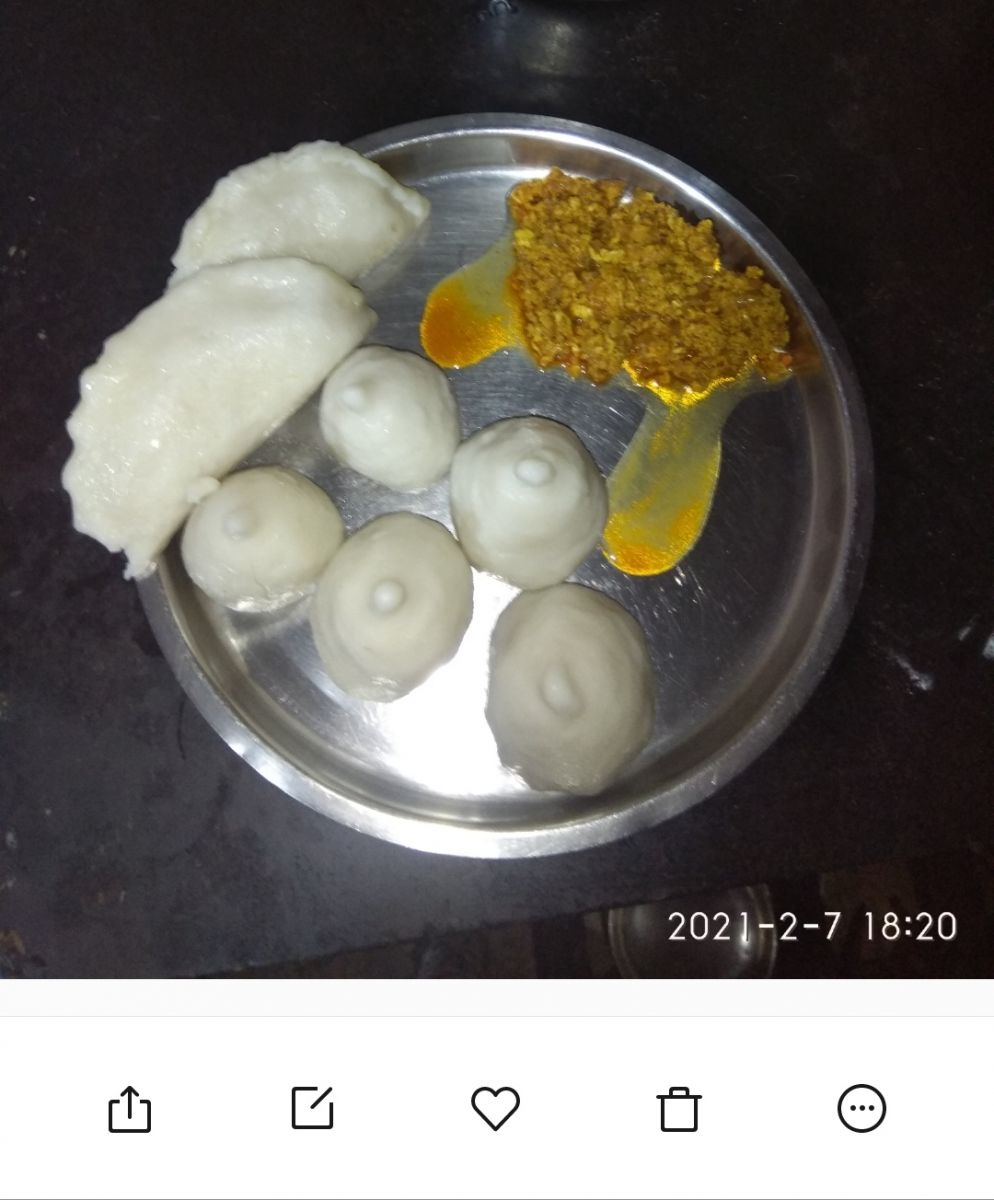Share this photo
The image size is (994, 1200).
[129, 1109]
